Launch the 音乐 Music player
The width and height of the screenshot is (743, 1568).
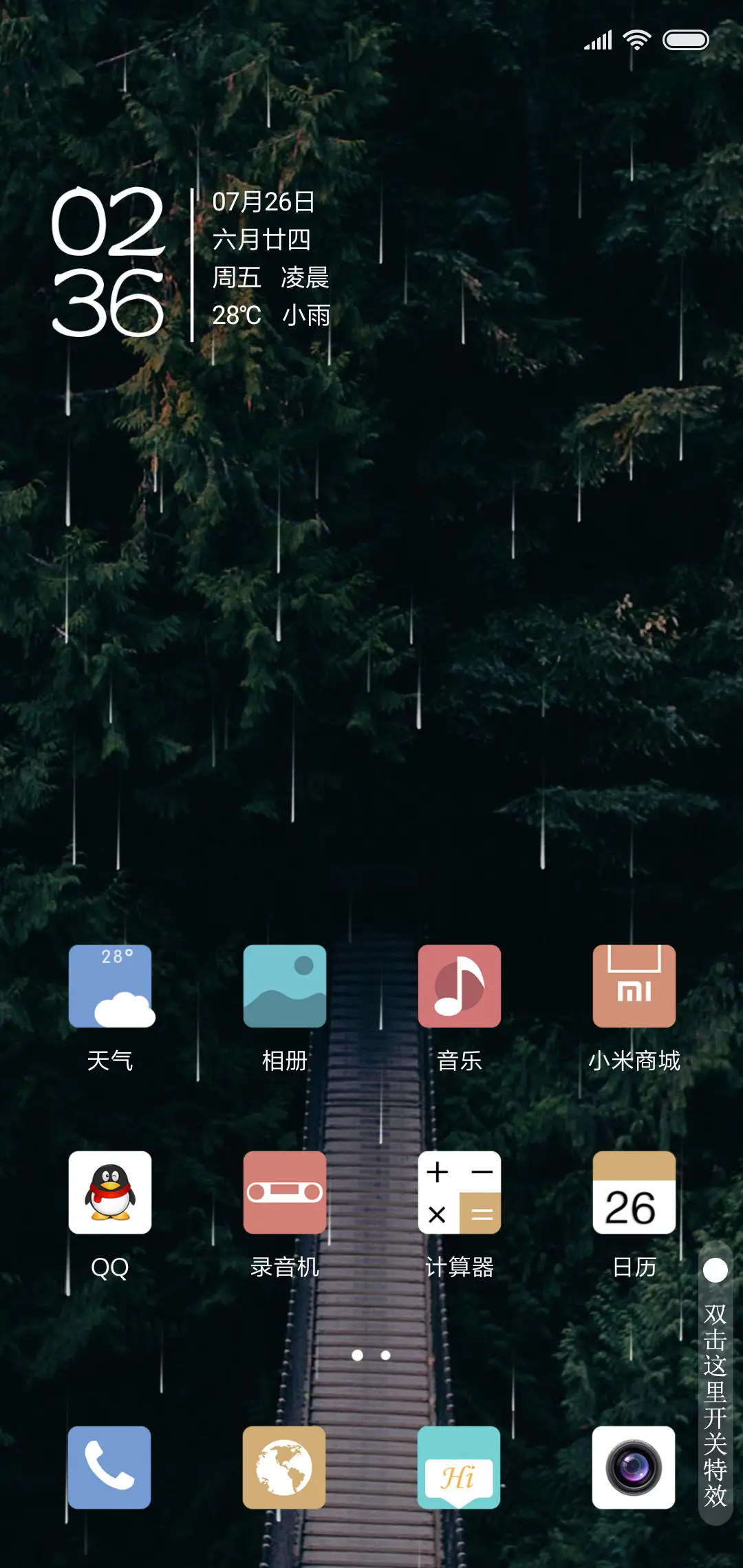pos(460,987)
